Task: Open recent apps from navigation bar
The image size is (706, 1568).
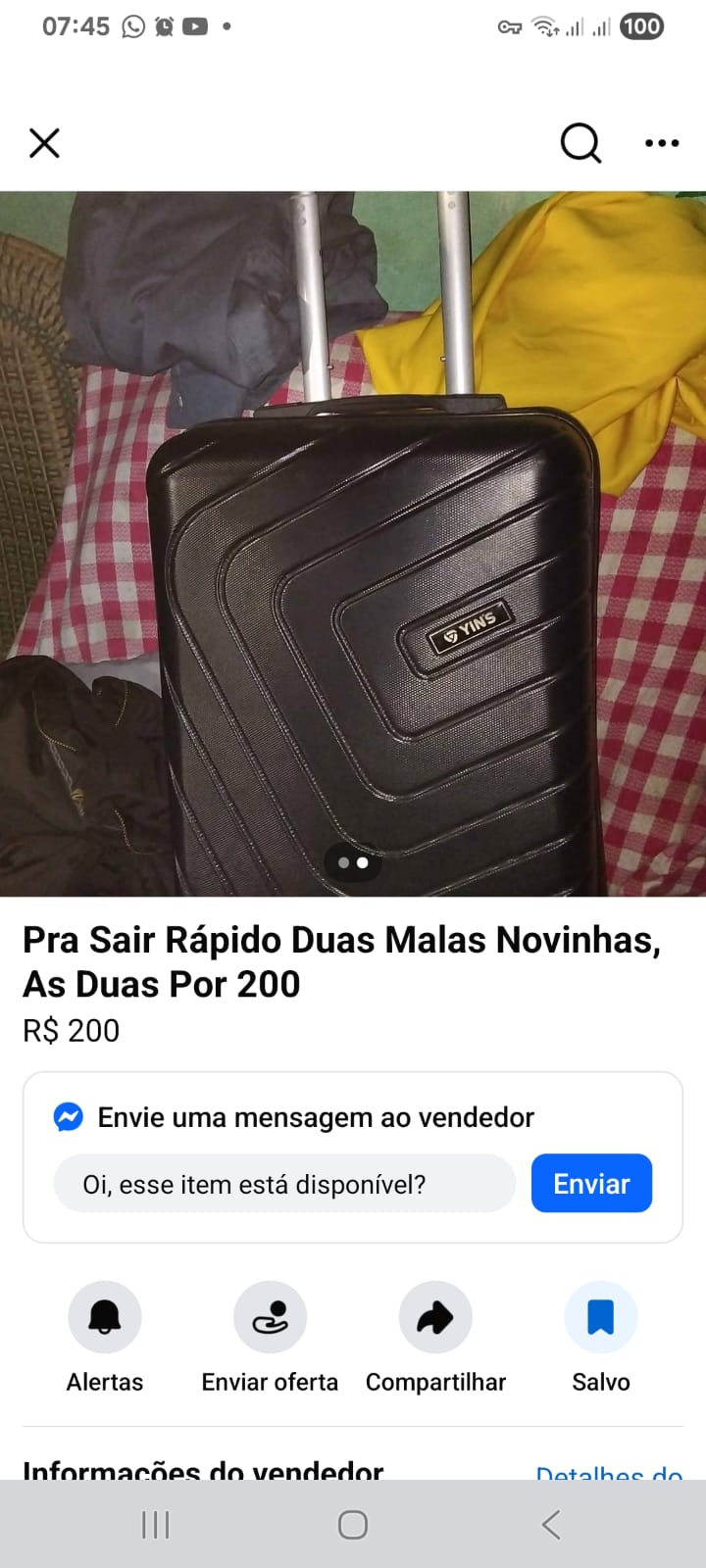Action: click(x=155, y=1525)
